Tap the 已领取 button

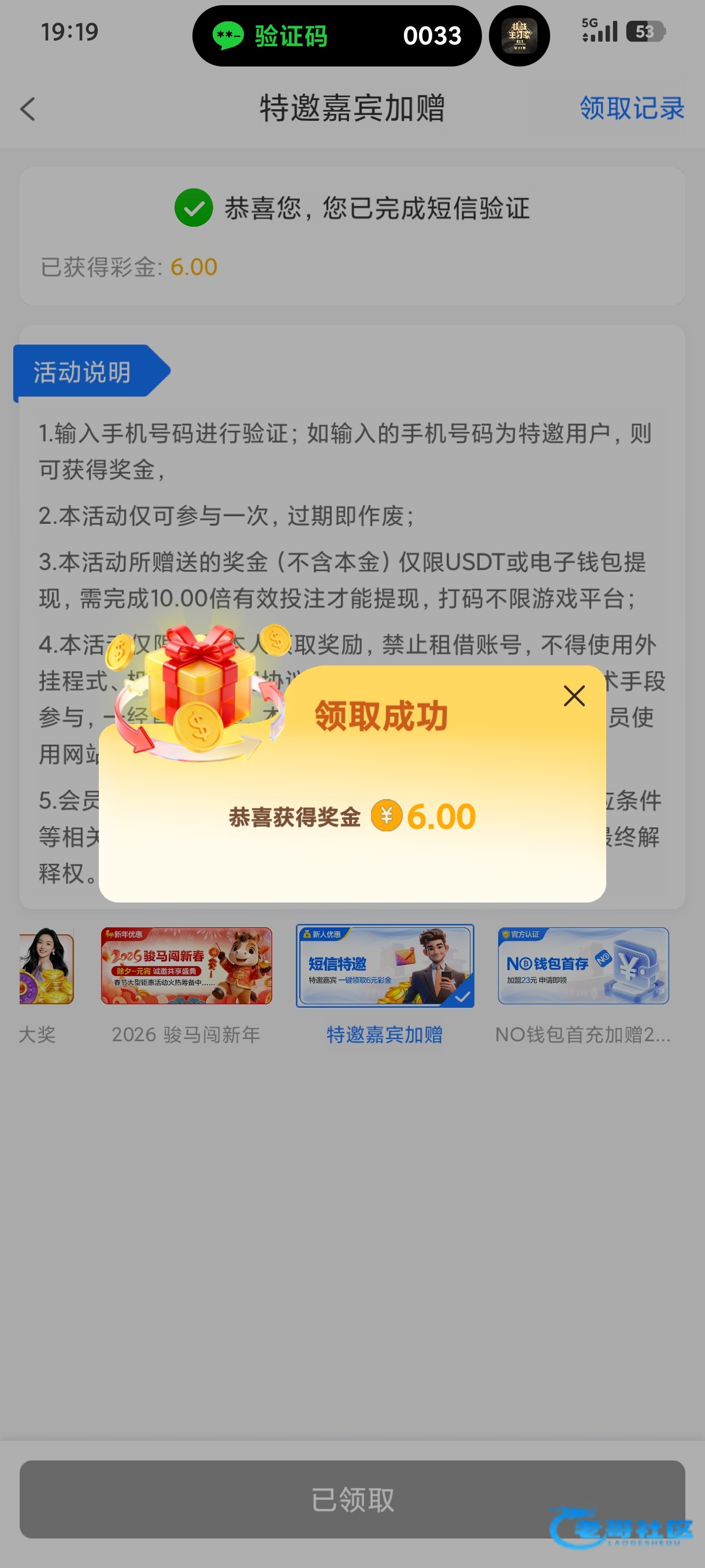(352, 1499)
